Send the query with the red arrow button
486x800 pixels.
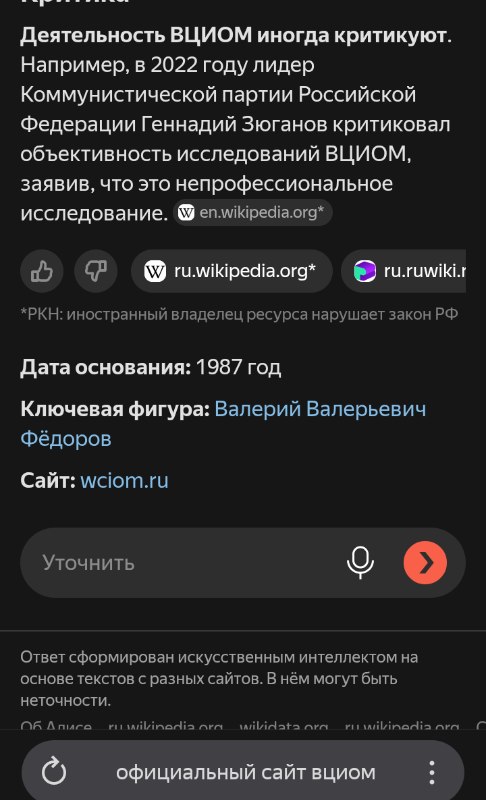pyautogui.click(x=425, y=562)
